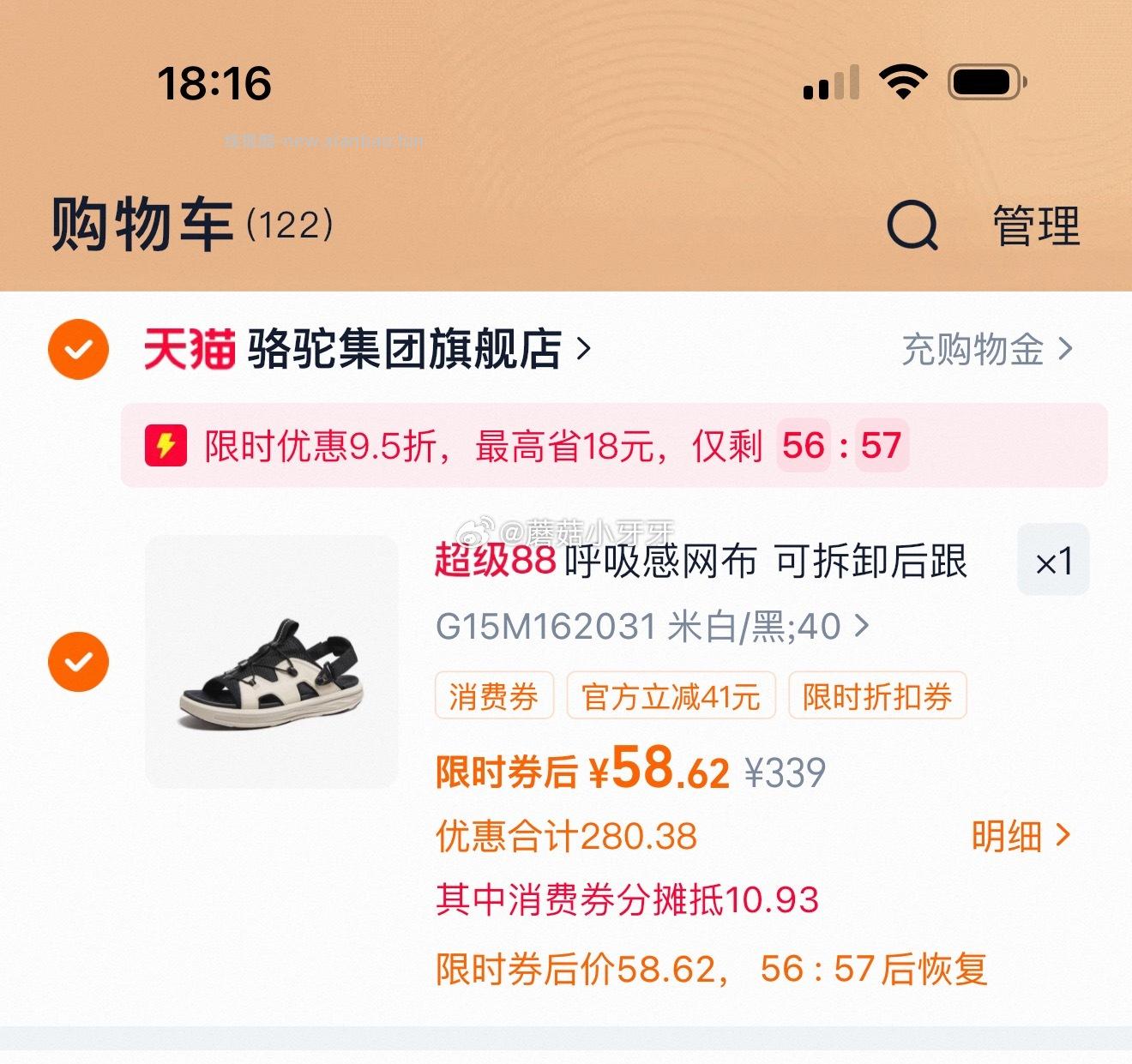Viewport: 1132px width, 1064px height.
Task: Open 充购物金 top-up link
Action: click(x=986, y=350)
